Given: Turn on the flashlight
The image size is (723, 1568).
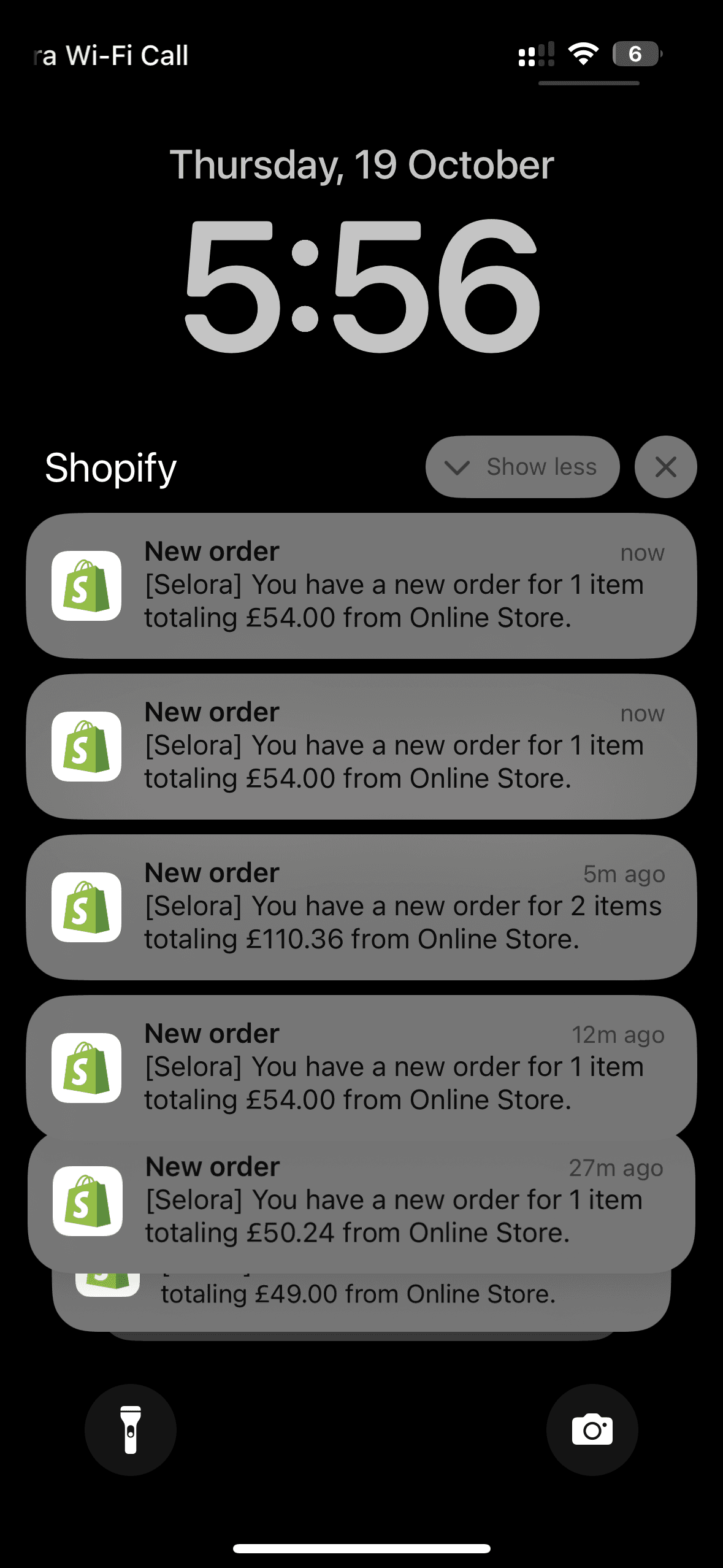Looking at the screenshot, I should 131,1430.
